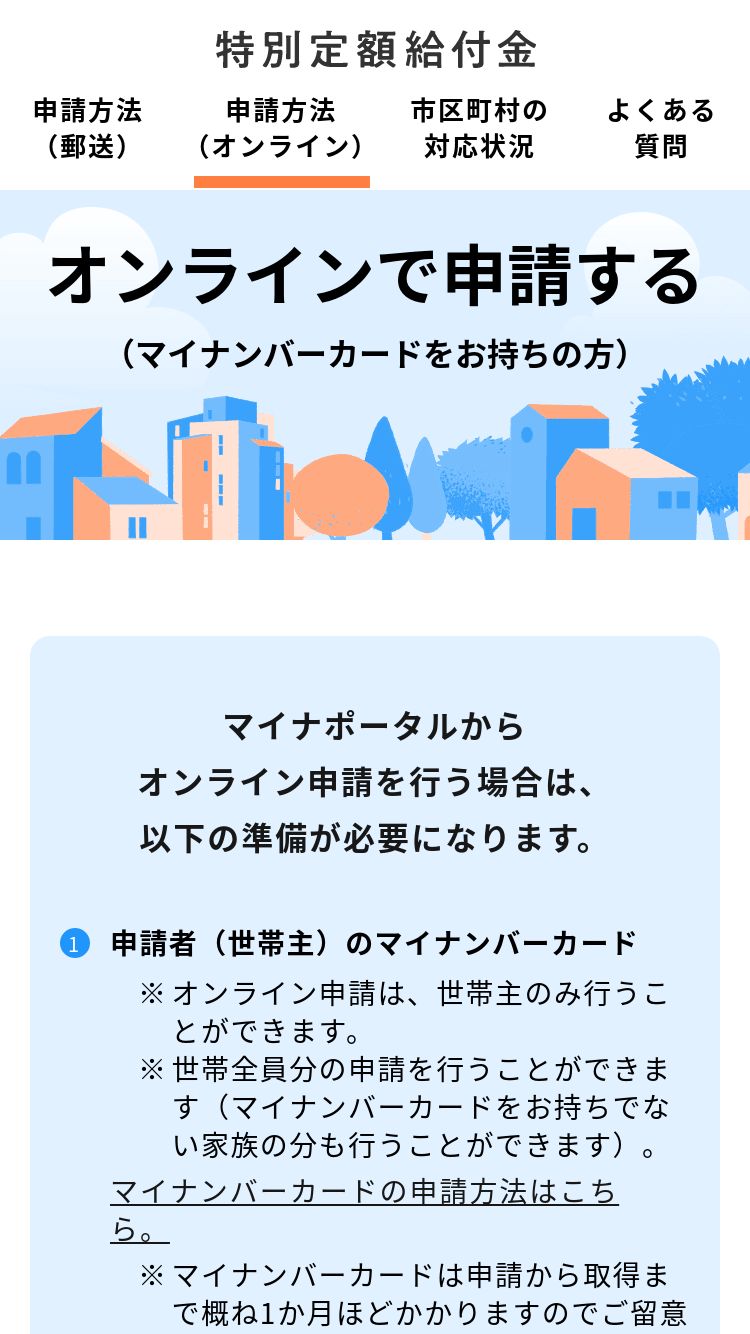The height and width of the screenshot is (1334, 750).
Task: Switch to the 申請方法（郵送） tab
Action: click(88, 129)
